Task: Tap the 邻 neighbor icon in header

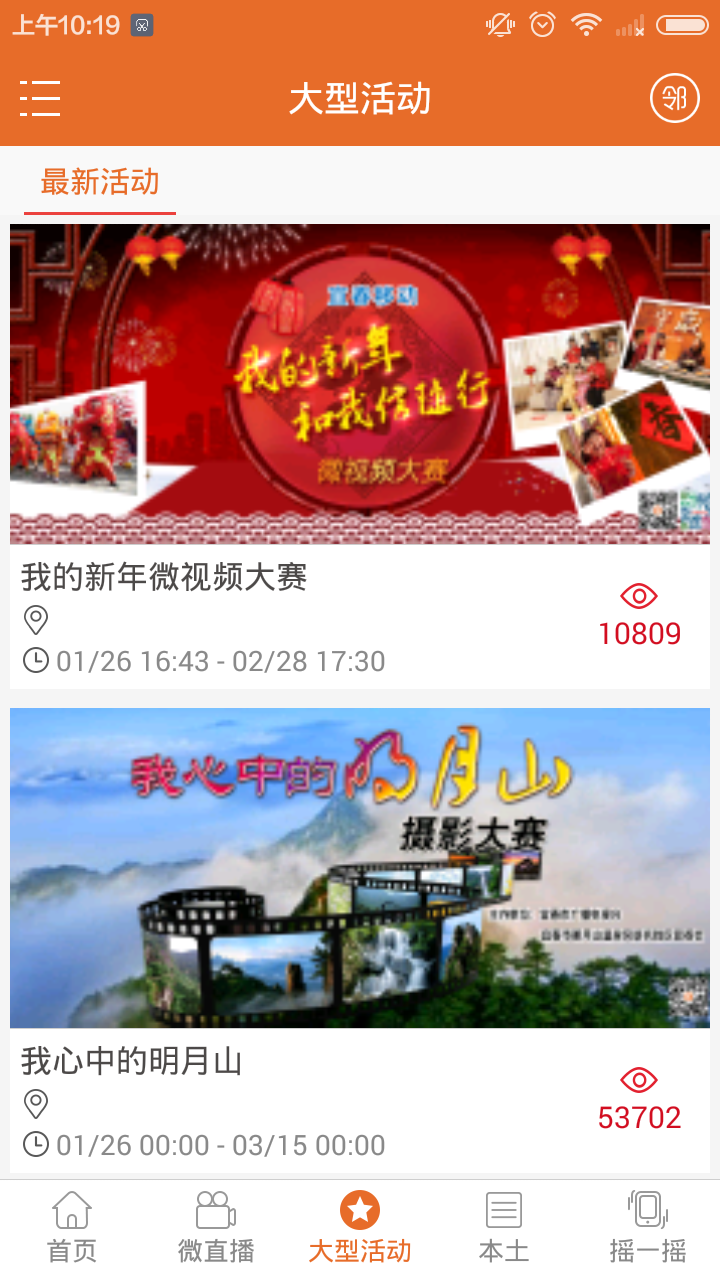Action: click(674, 99)
